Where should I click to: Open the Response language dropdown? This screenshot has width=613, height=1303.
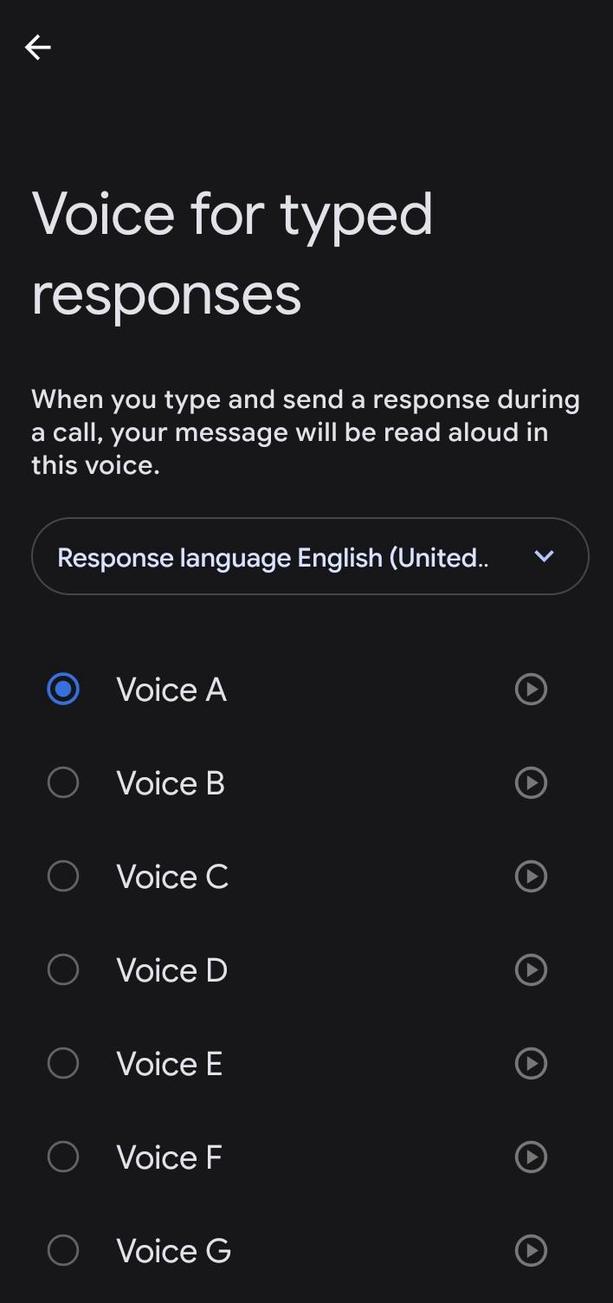click(310, 557)
